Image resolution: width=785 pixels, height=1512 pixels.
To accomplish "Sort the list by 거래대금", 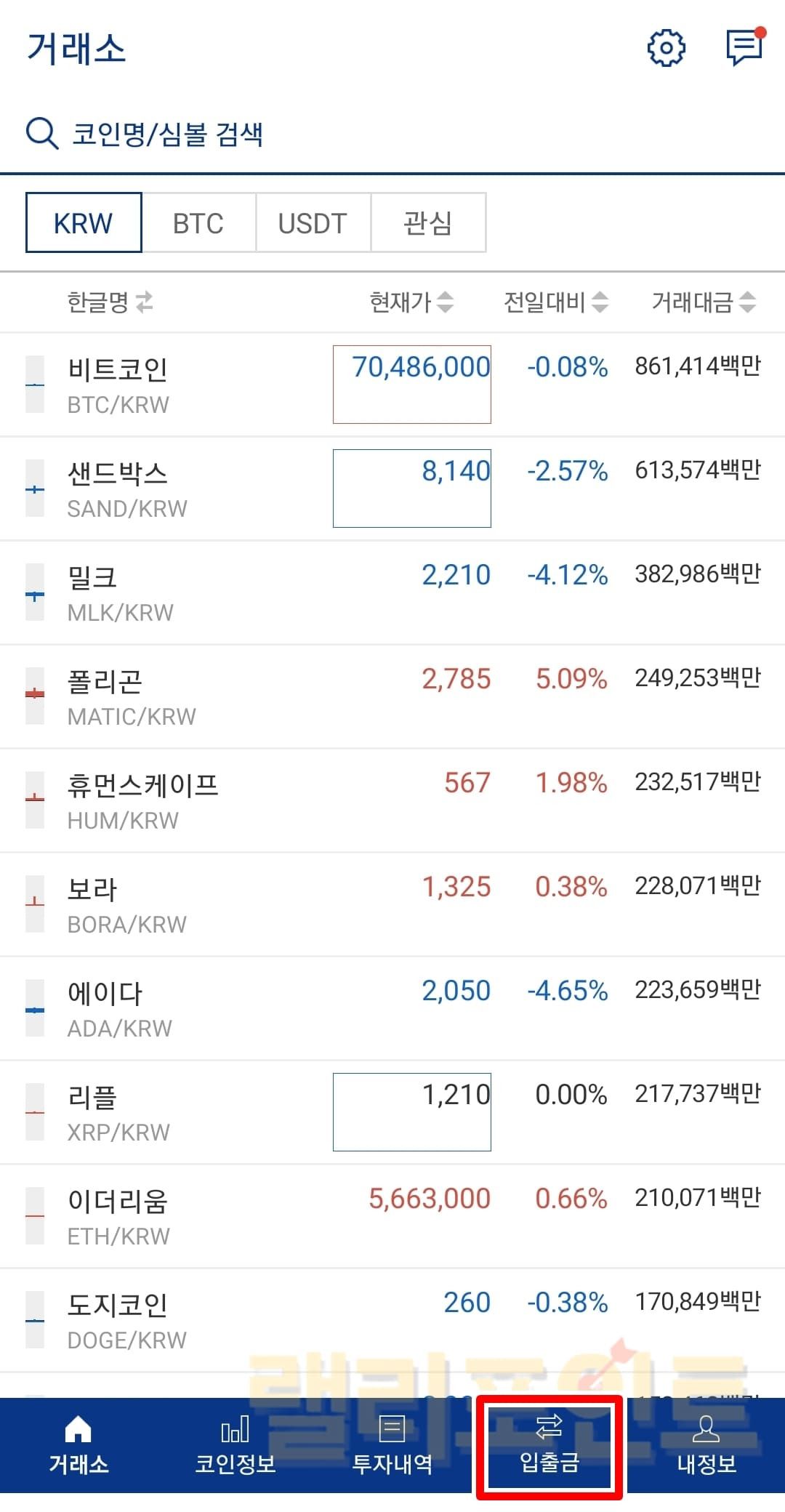I will pyautogui.click(x=703, y=302).
